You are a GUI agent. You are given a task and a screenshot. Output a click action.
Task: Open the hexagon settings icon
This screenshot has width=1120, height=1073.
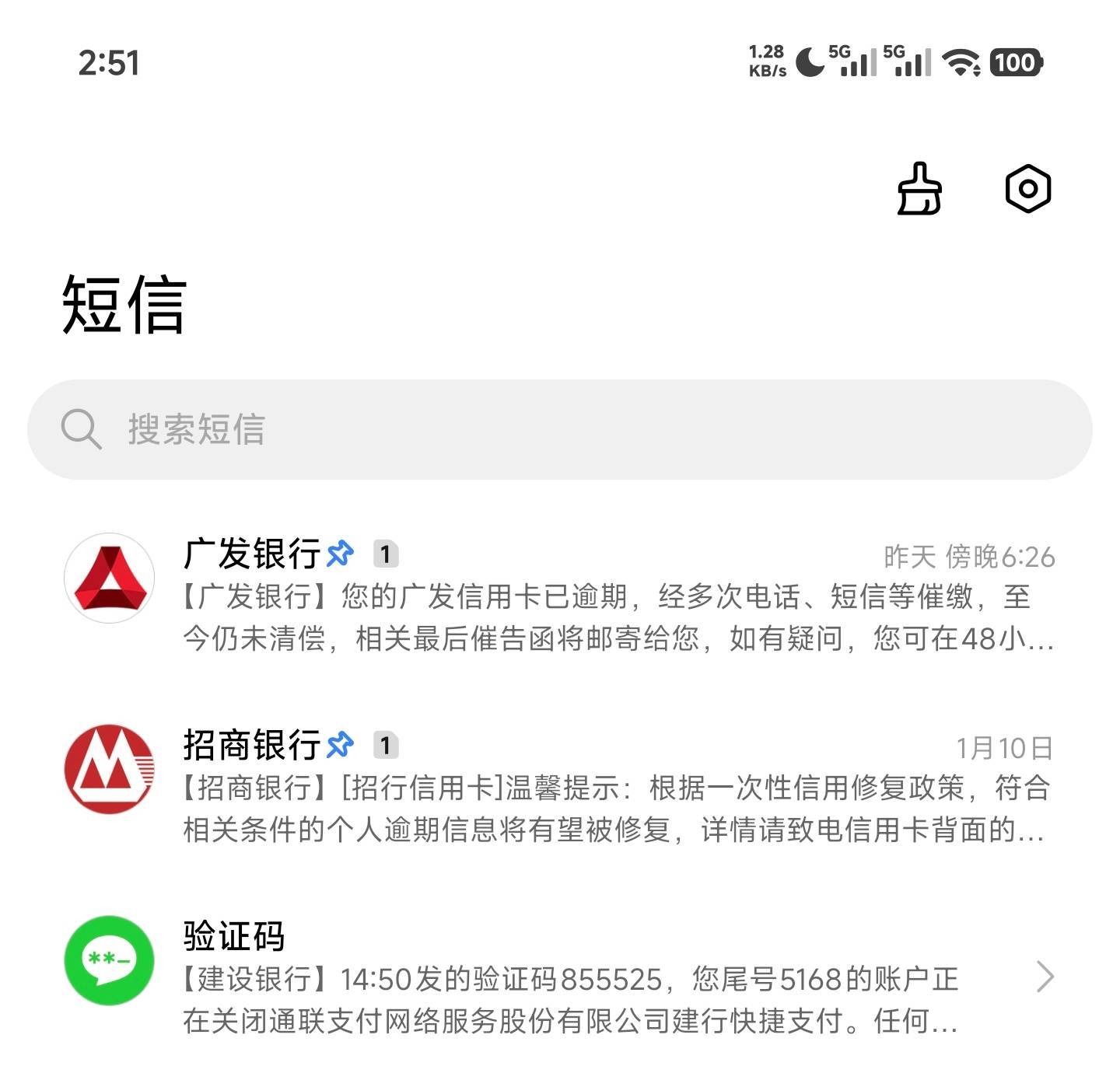[1027, 189]
